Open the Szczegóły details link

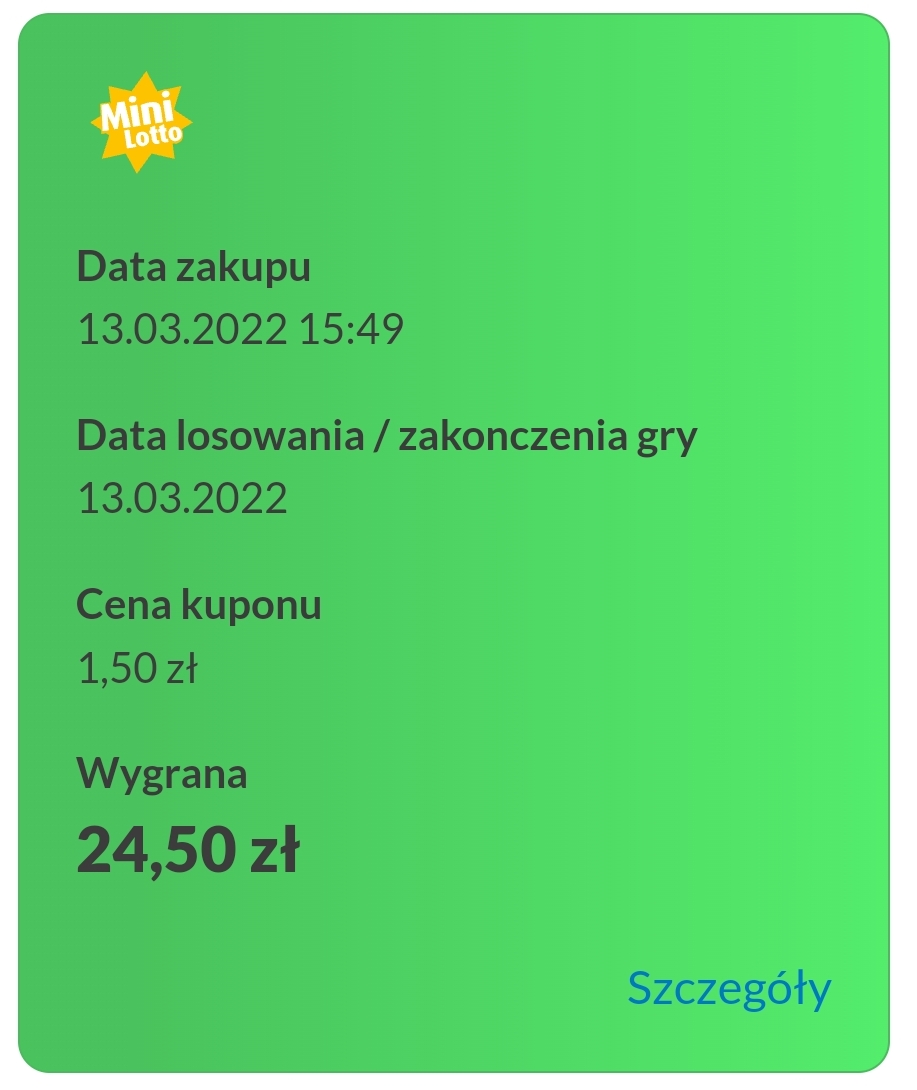(x=729, y=989)
